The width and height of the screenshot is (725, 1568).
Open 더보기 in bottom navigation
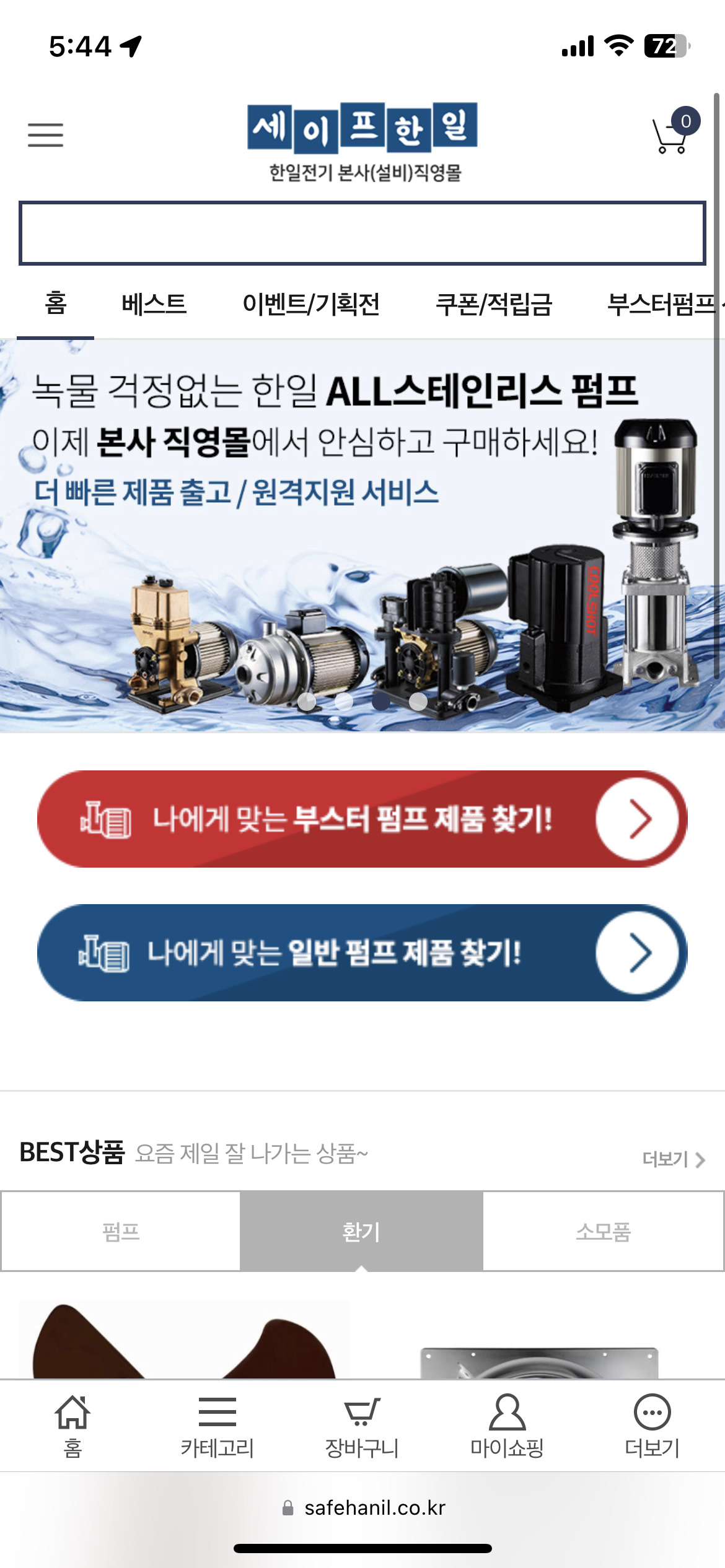652,1426
